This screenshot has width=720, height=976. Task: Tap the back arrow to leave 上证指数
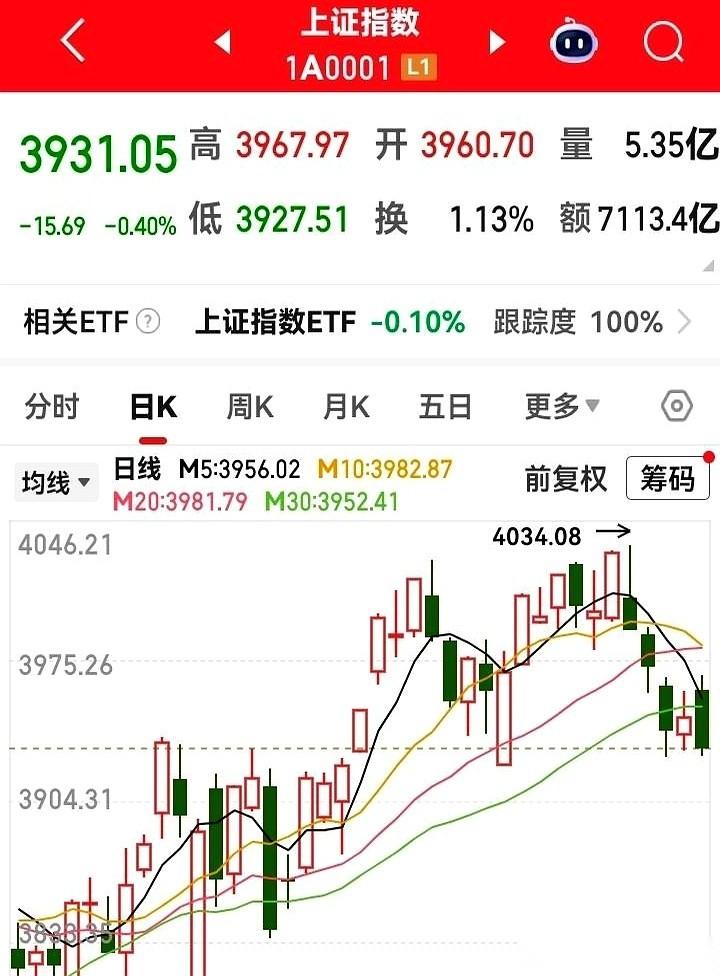[71, 43]
